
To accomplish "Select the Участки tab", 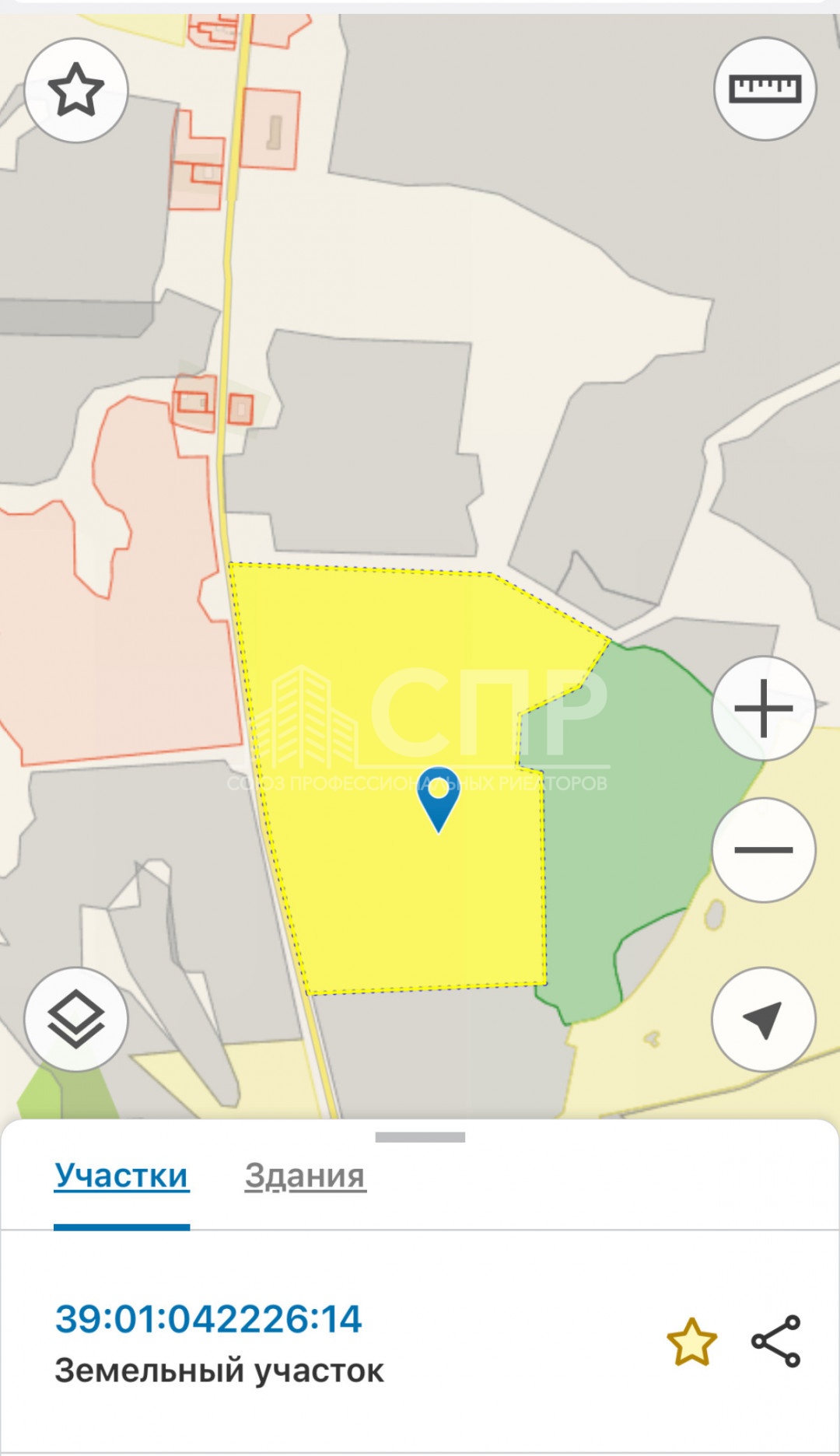I will click(x=121, y=1176).
